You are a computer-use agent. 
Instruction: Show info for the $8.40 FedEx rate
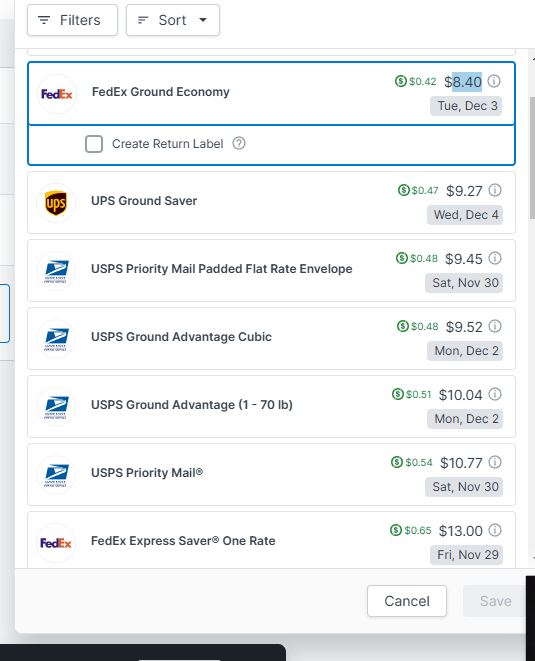click(494, 81)
